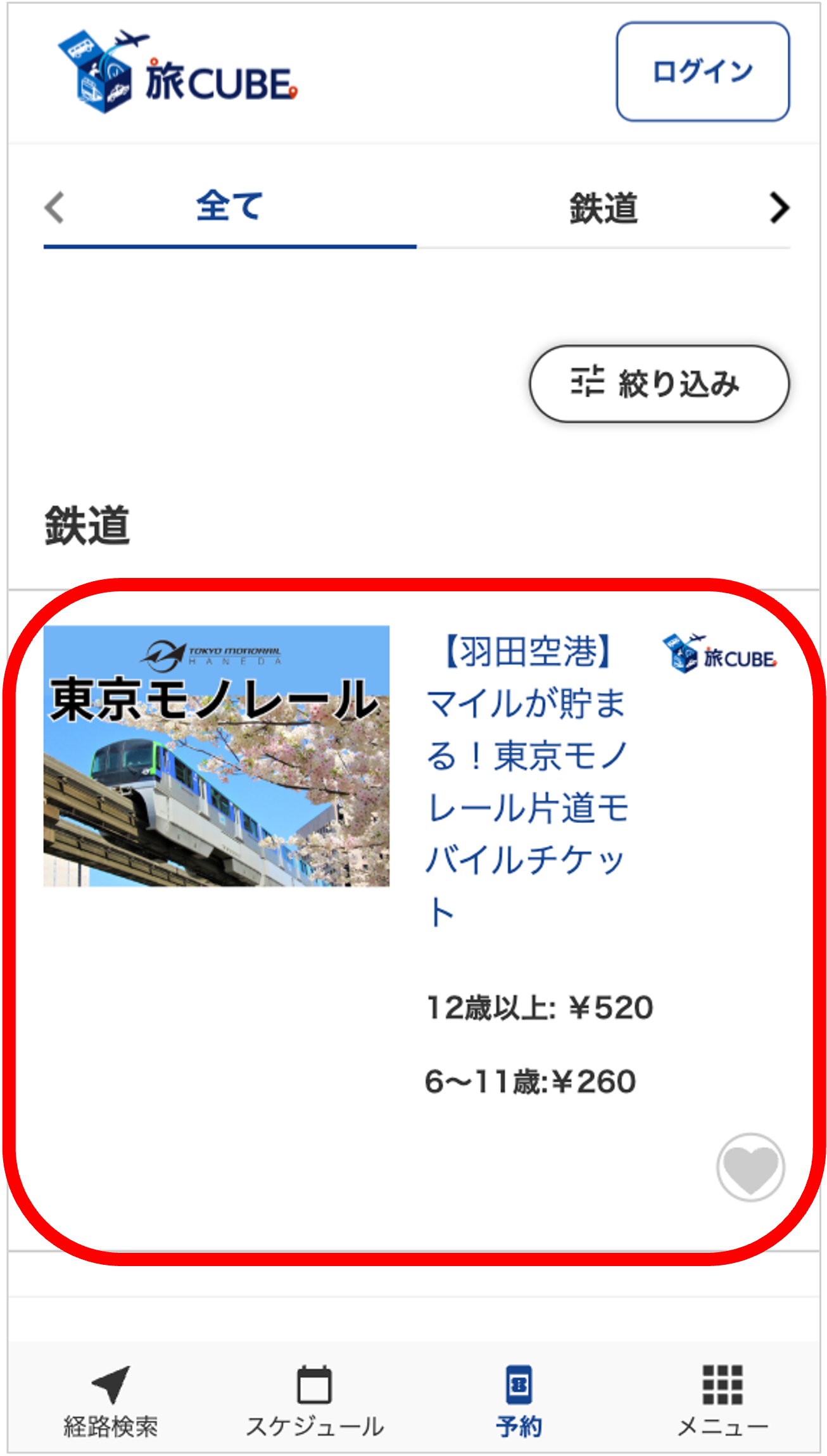Open the 東京モノレール mobile ticket card
This screenshot has width=827, height=1456.
click(x=527, y=782)
